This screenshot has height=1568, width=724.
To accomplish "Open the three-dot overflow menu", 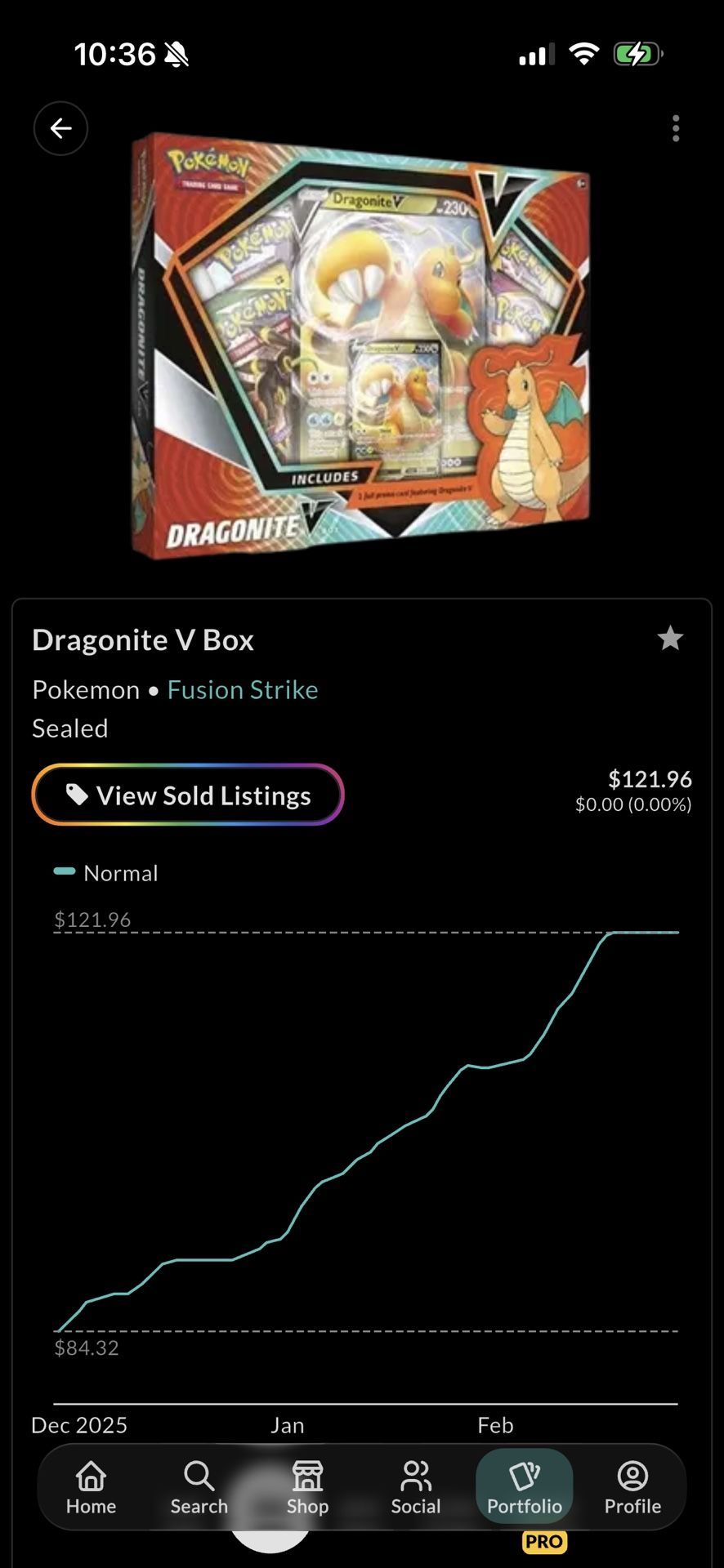I will pos(675,128).
